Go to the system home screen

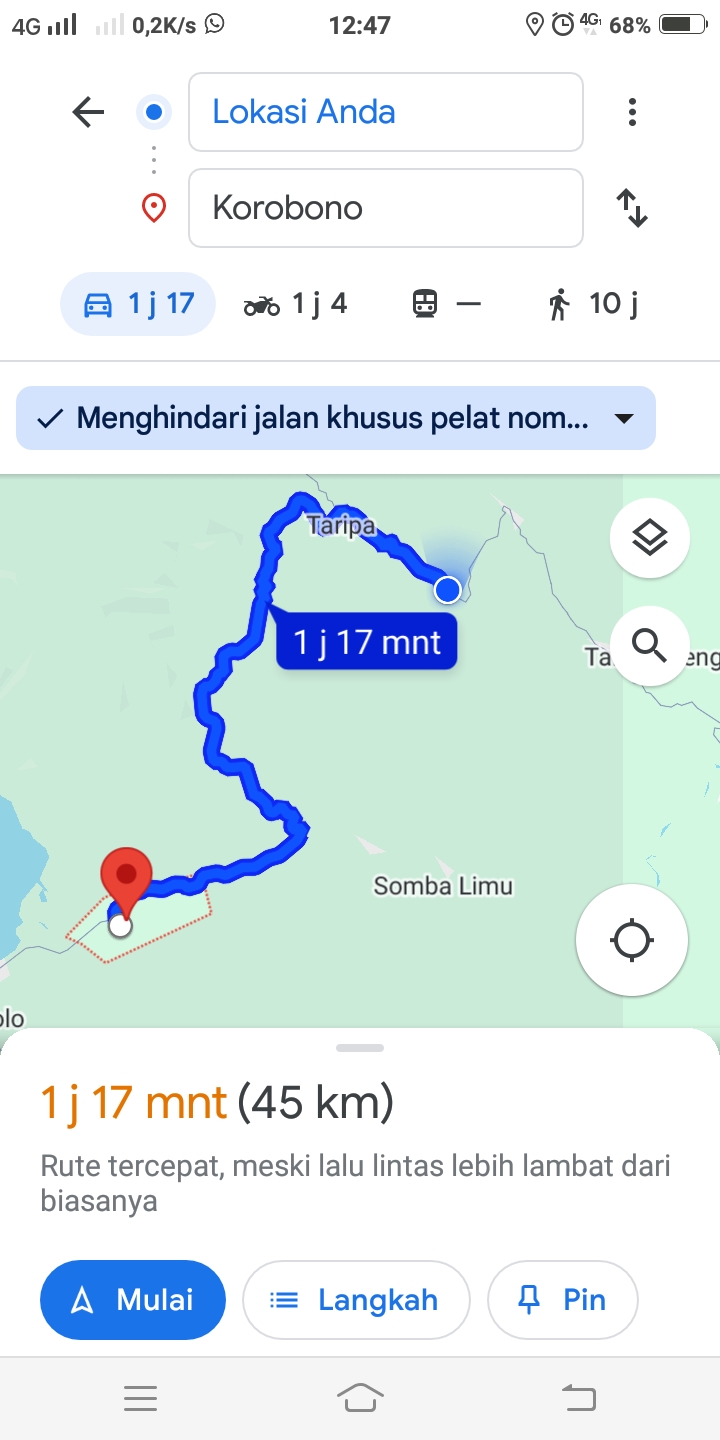click(360, 1398)
